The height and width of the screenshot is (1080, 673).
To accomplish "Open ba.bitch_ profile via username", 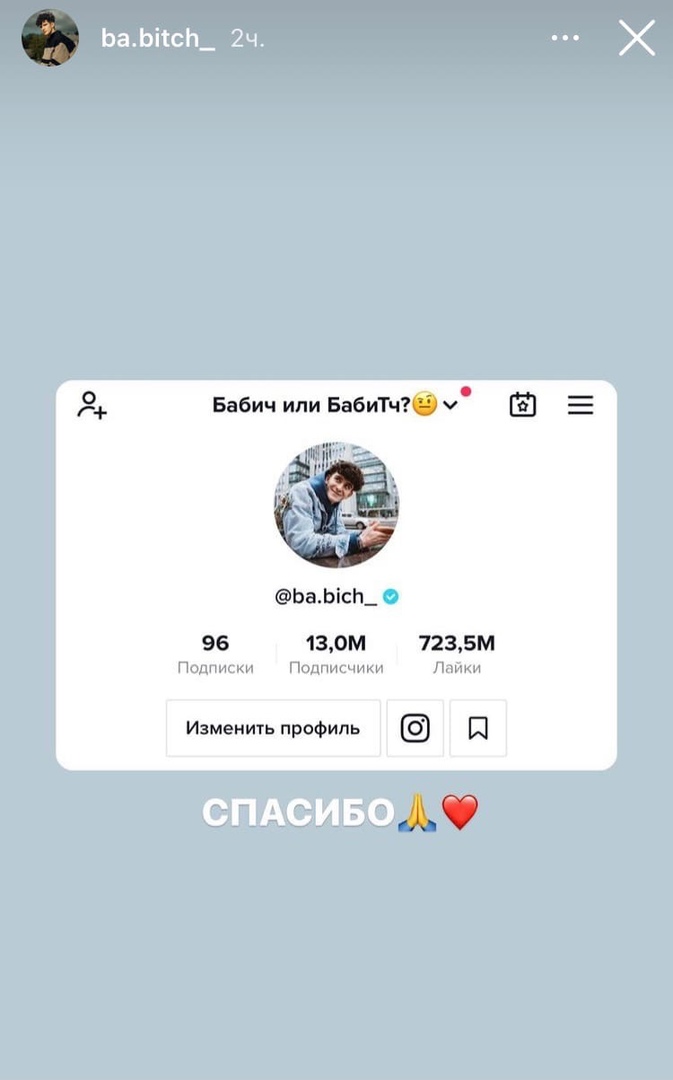I will (x=158, y=39).
